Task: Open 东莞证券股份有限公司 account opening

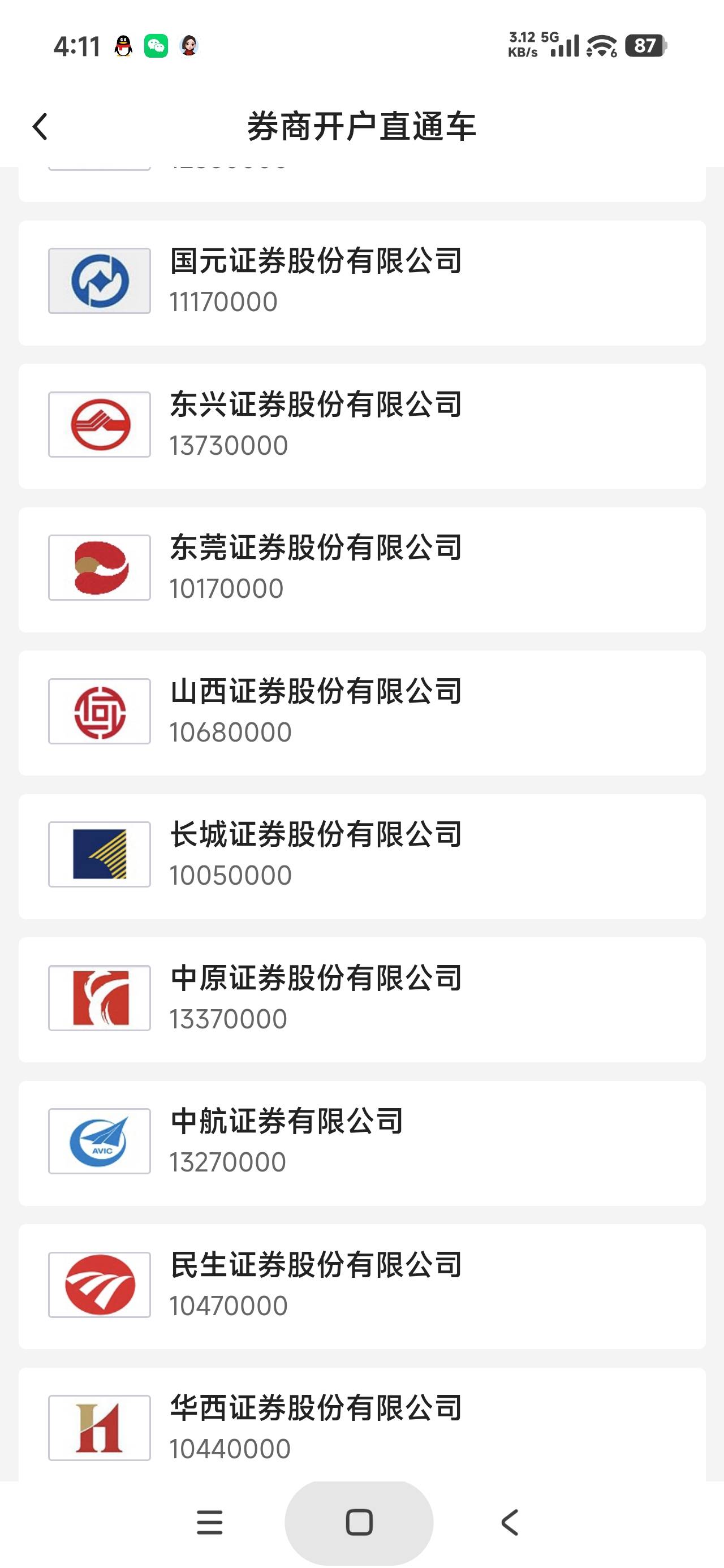Action: click(361, 569)
